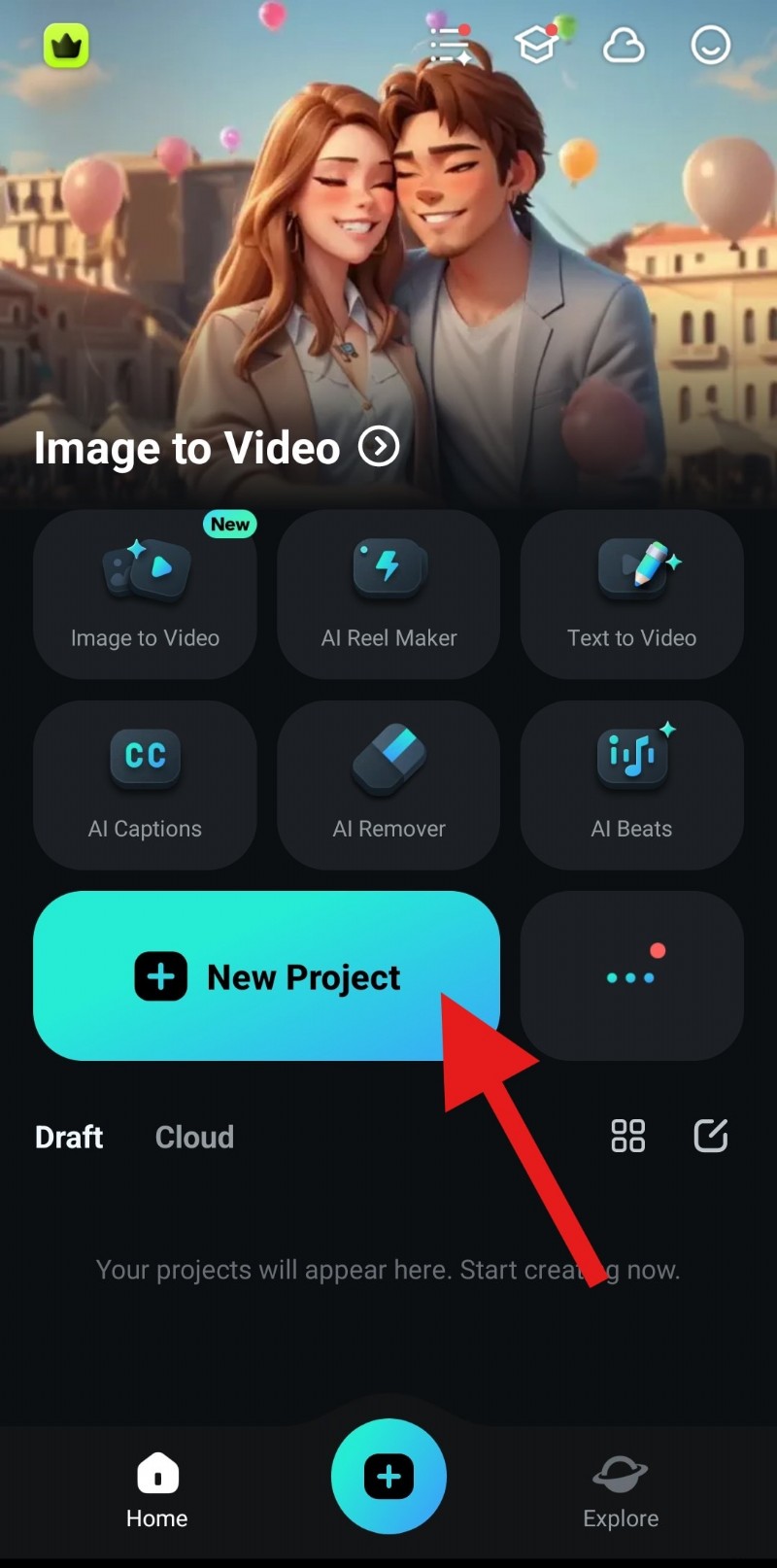The image size is (777, 1568).
Task: Open the tutorials graduation cap icon
Action: [538, 45]
